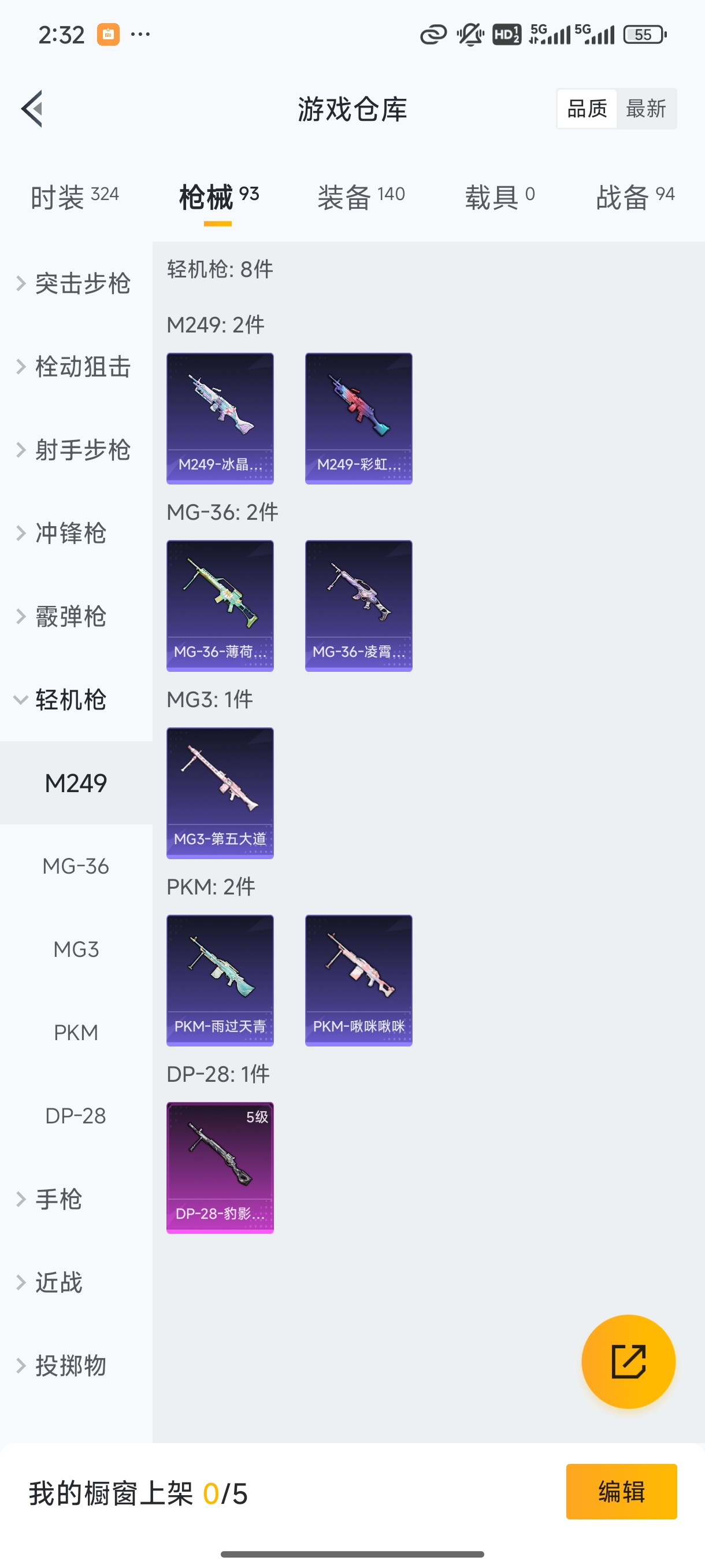Tap the 编辑 button for showcase

click(x=622, y=1492)
